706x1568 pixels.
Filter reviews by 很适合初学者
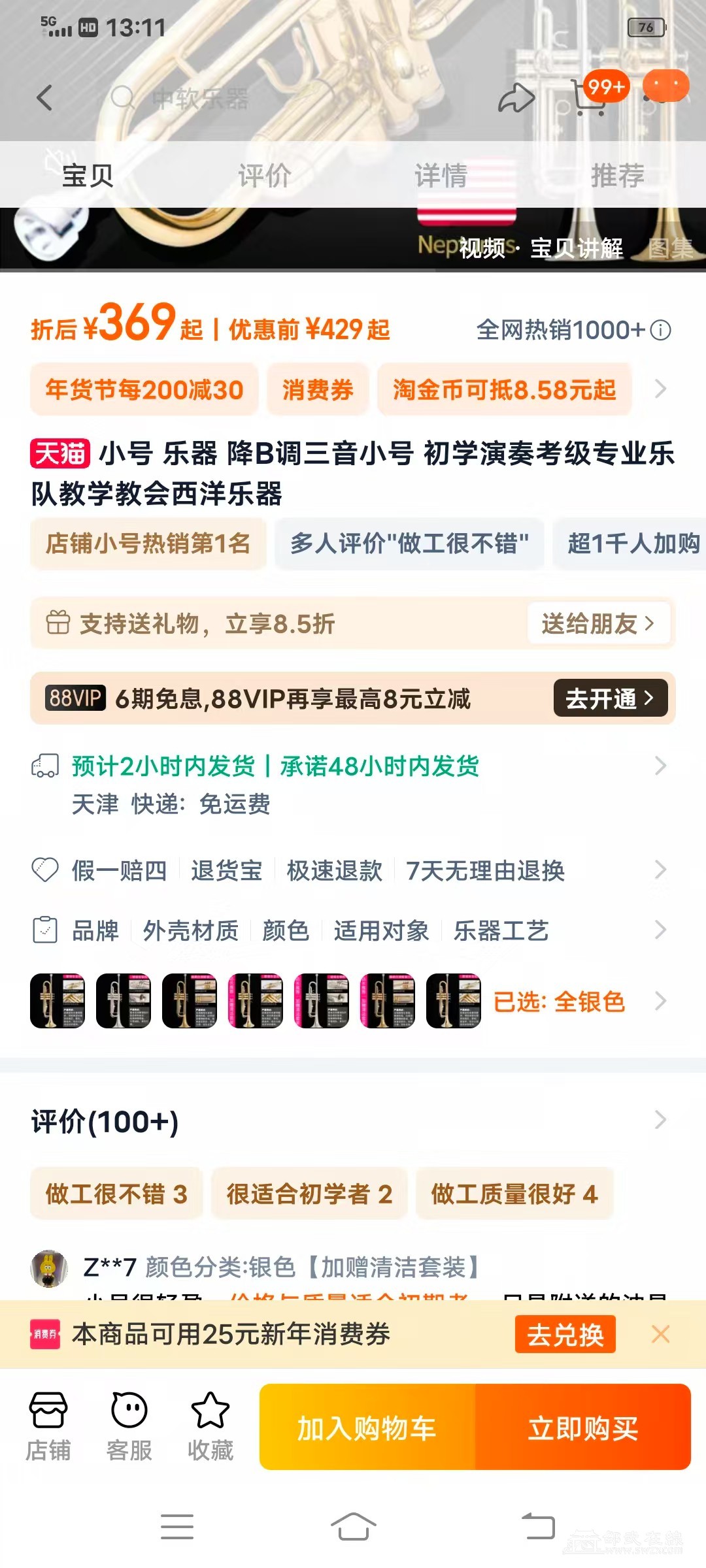[309, 1194]
